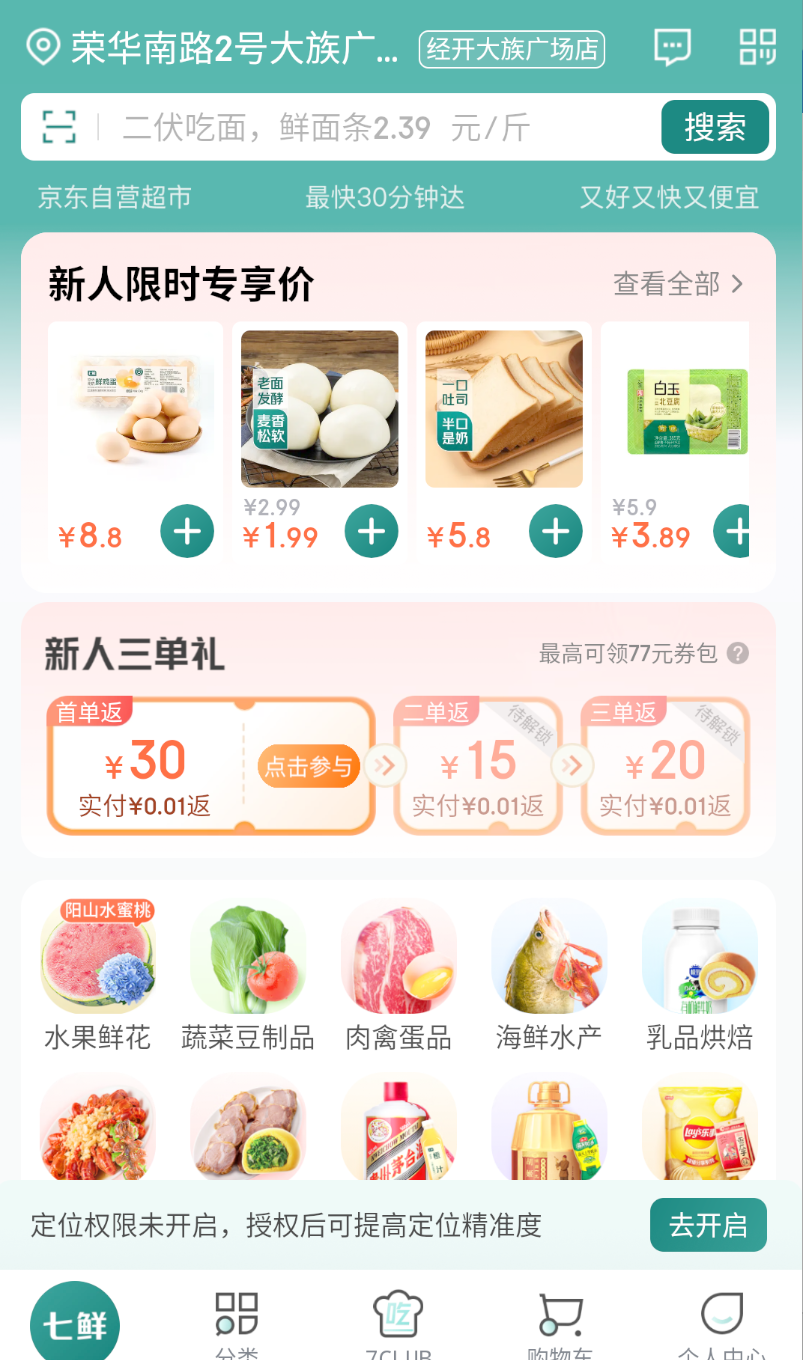
Task: Tap the green 搜索 button
Action: 714,127
